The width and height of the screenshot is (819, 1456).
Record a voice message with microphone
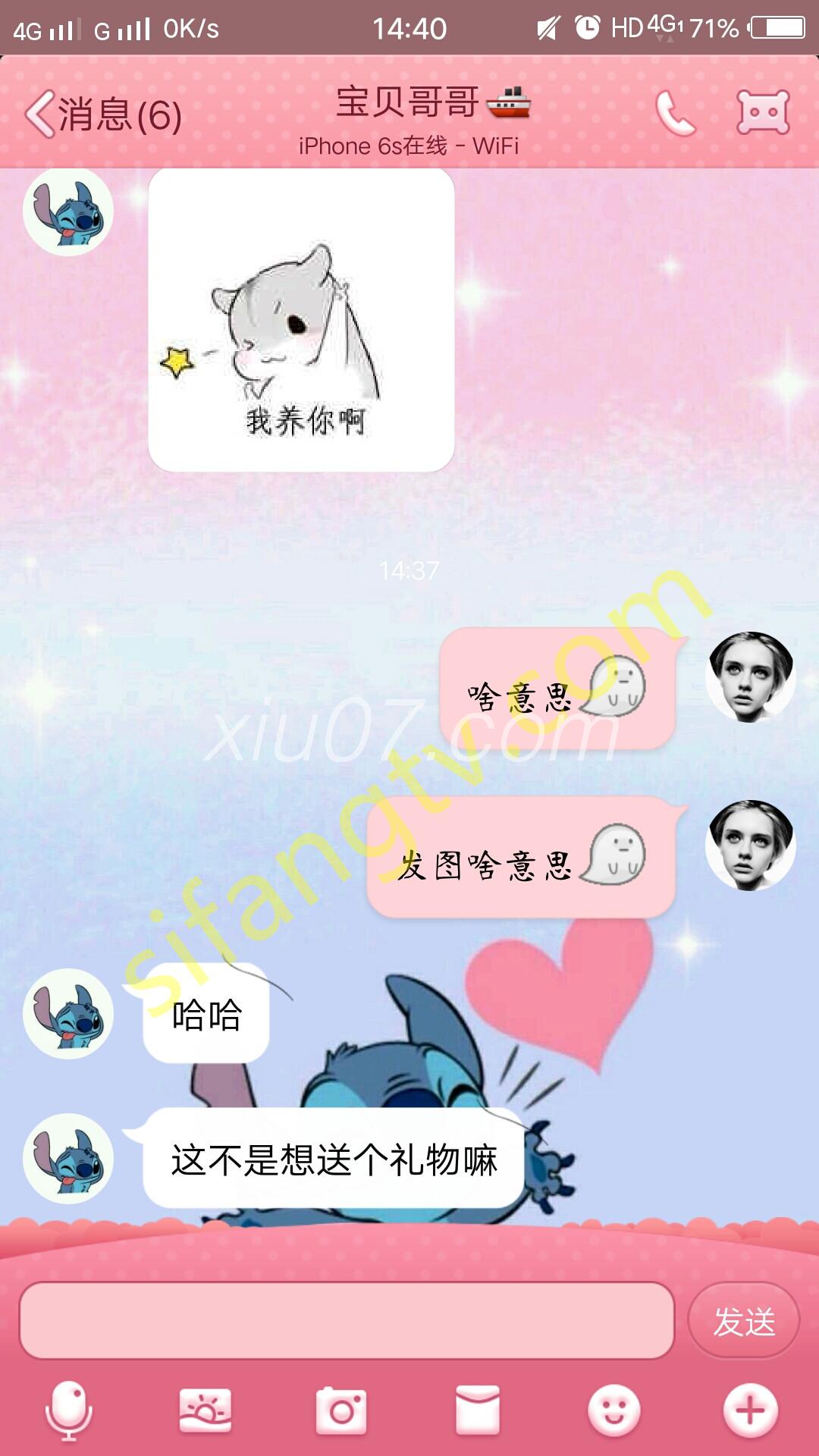68,1411
